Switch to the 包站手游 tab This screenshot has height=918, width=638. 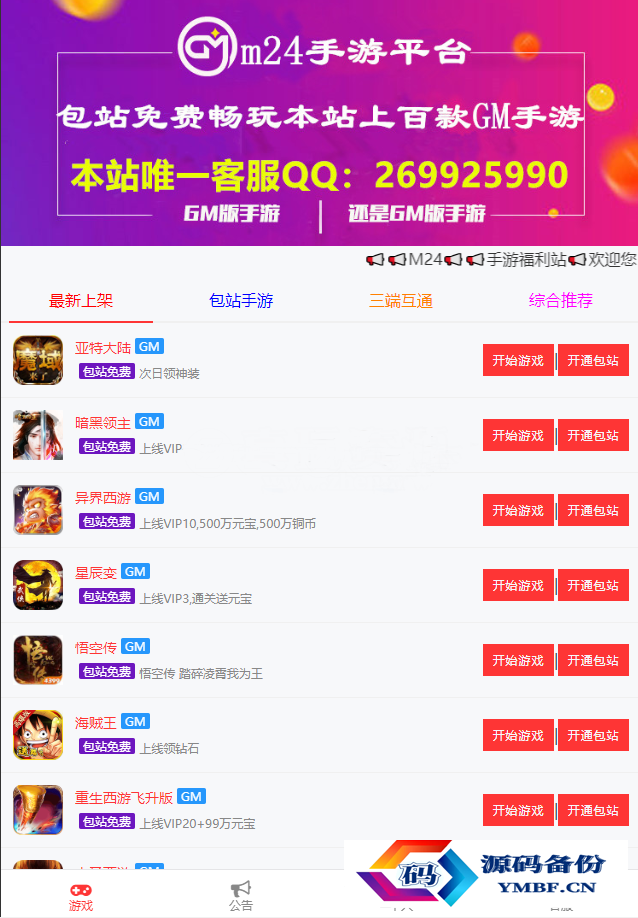click(241, 301)
